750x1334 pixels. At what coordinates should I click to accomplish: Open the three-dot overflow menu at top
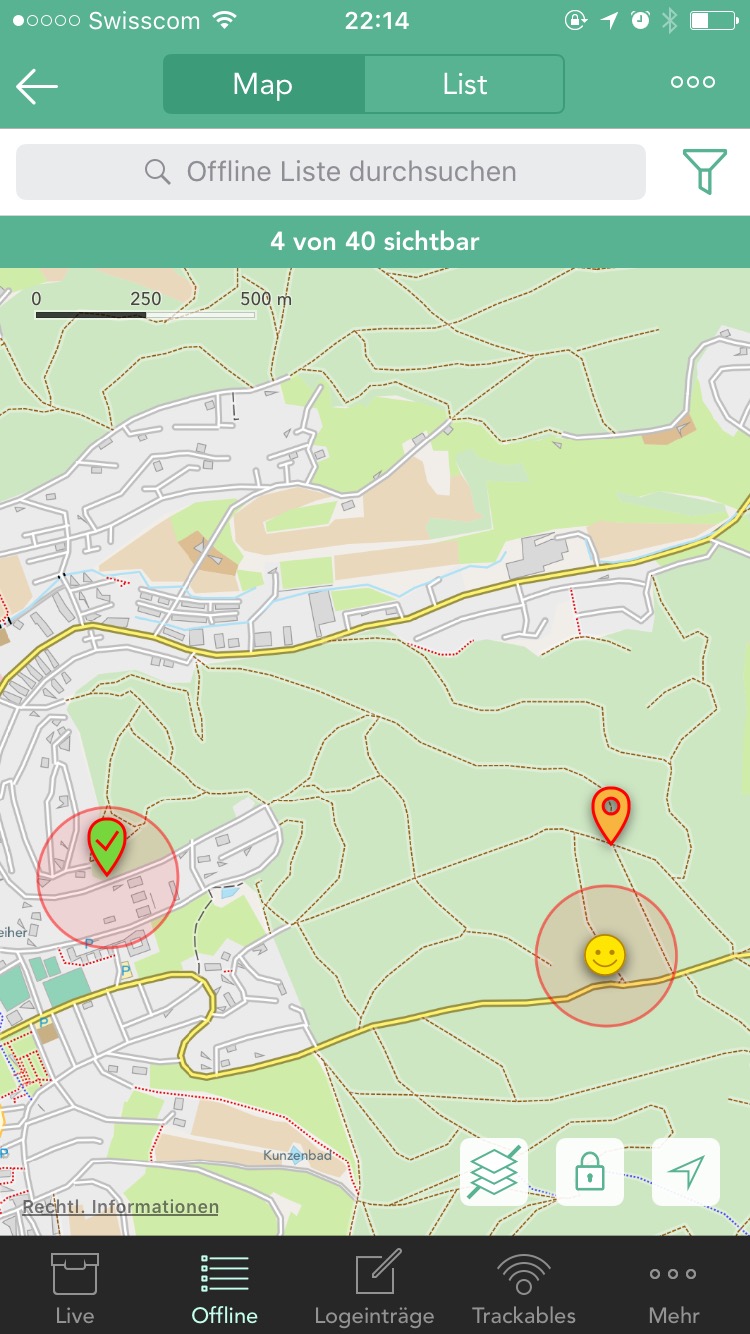pyautogui.click(x=693, y=83)
